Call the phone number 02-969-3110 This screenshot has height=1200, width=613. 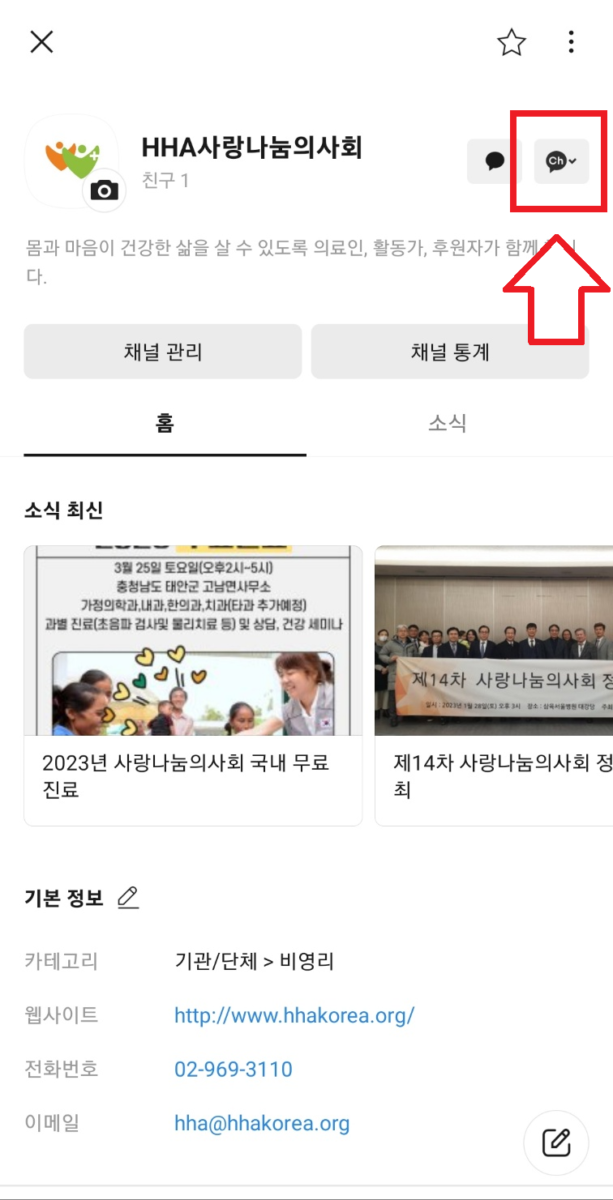(233, 1069)
